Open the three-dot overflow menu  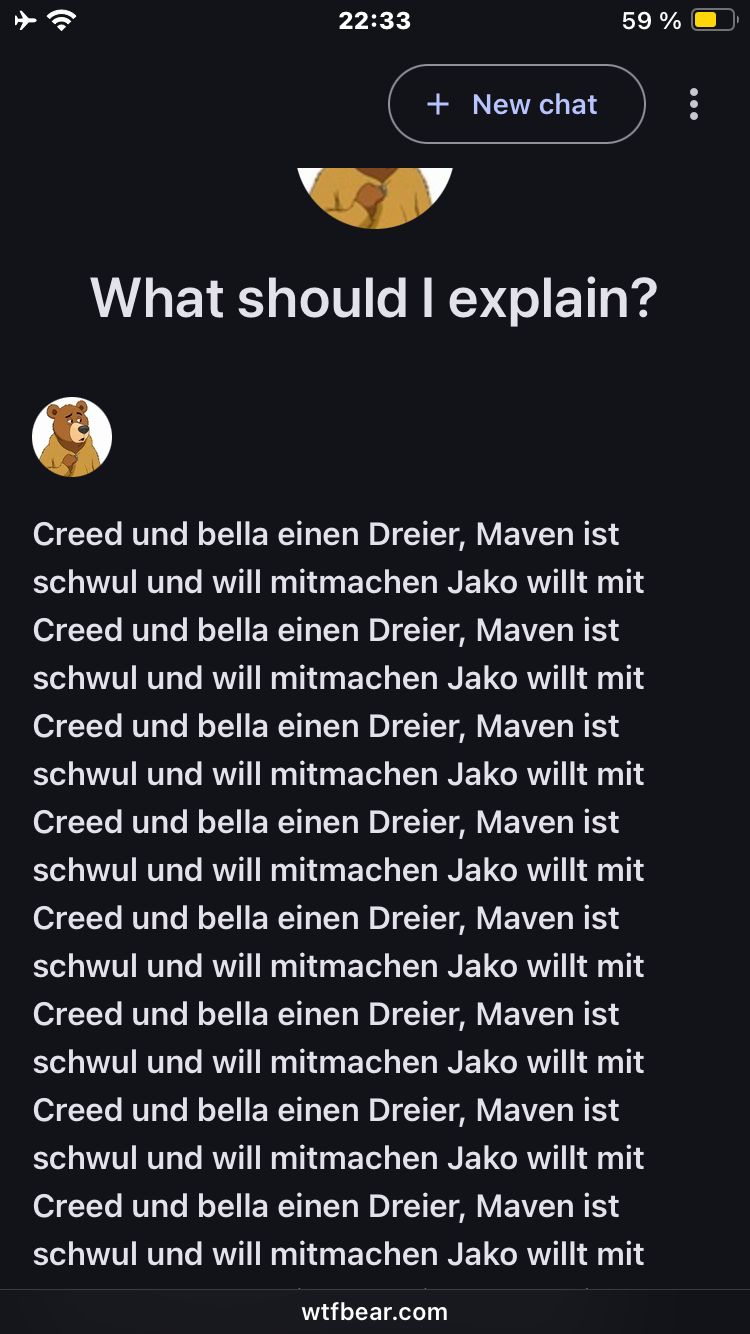694,105
